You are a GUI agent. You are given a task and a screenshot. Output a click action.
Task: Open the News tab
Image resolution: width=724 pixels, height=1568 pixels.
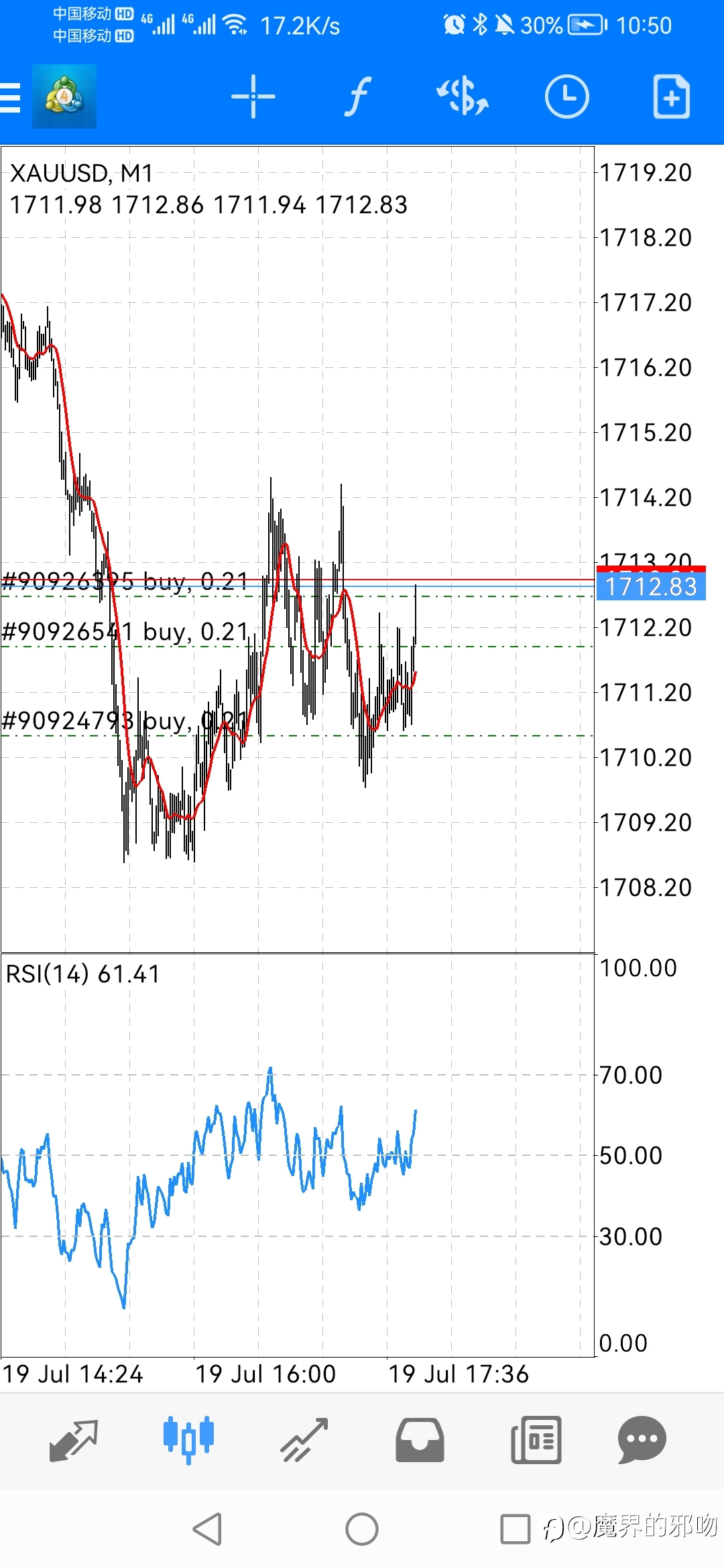(536, 1440)
